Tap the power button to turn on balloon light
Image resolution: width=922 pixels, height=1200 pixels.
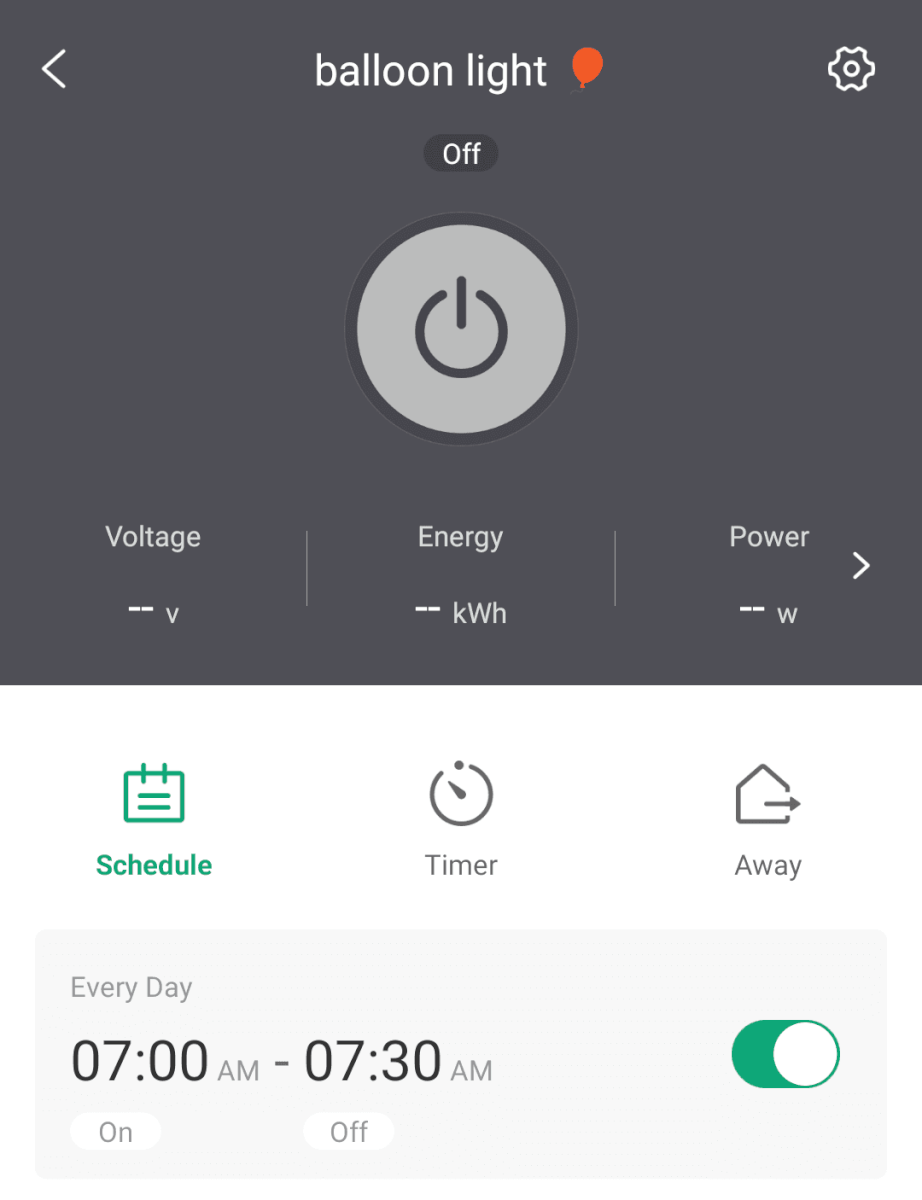(x=461, y=328)
